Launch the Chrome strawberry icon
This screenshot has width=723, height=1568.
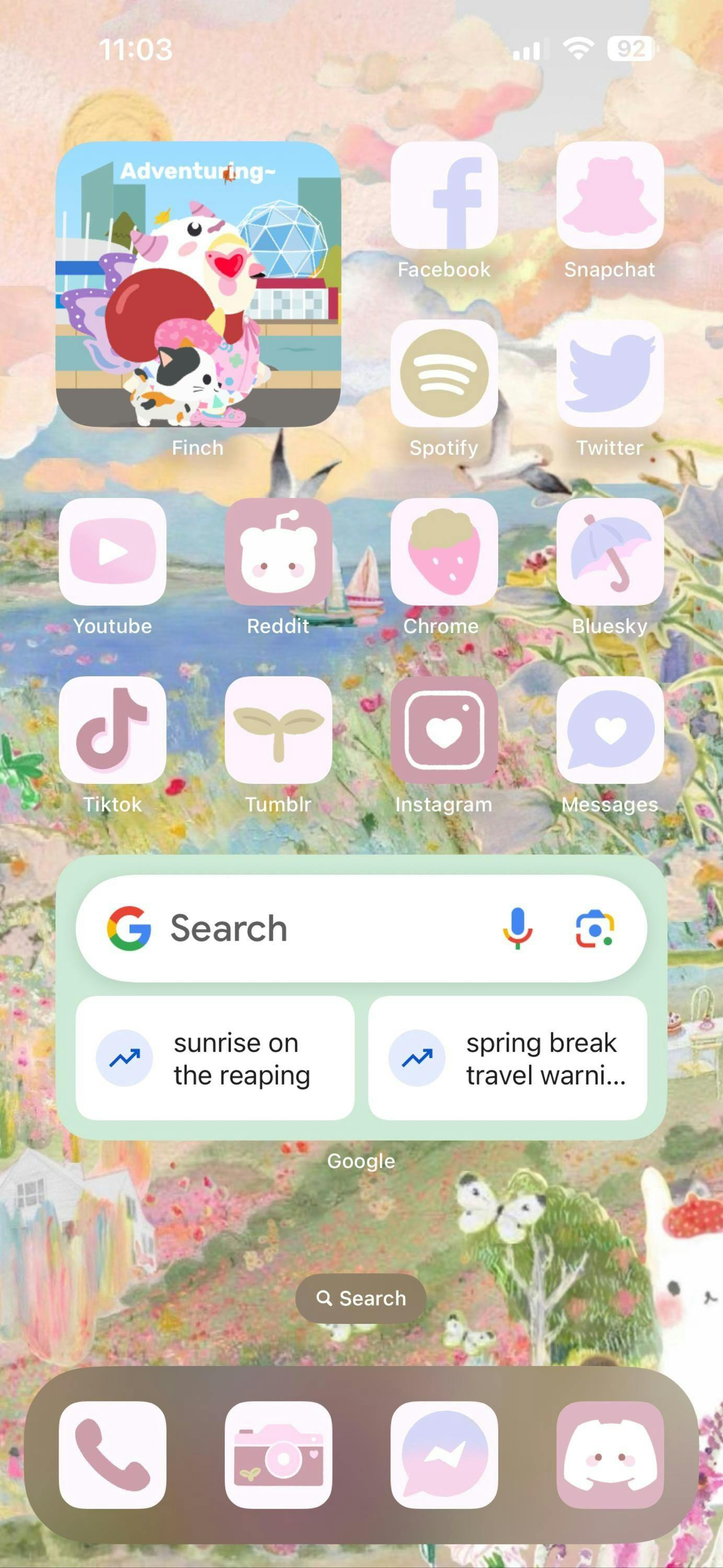click(444, 551)
